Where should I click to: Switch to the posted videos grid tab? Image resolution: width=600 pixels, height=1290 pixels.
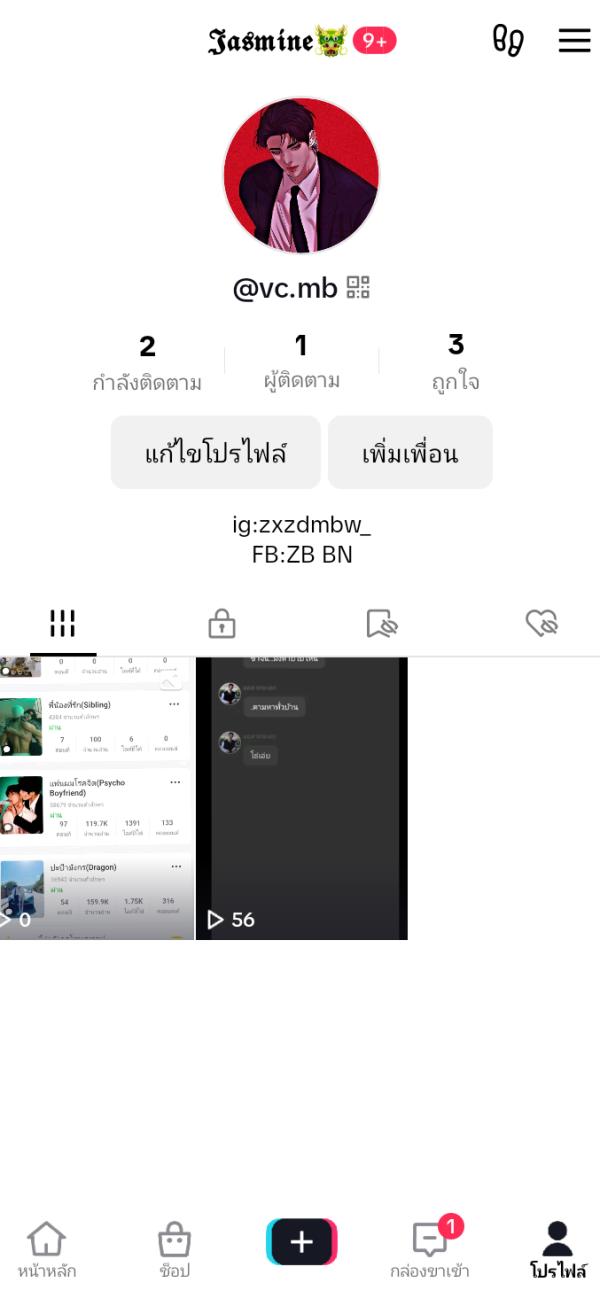point(63,624)
